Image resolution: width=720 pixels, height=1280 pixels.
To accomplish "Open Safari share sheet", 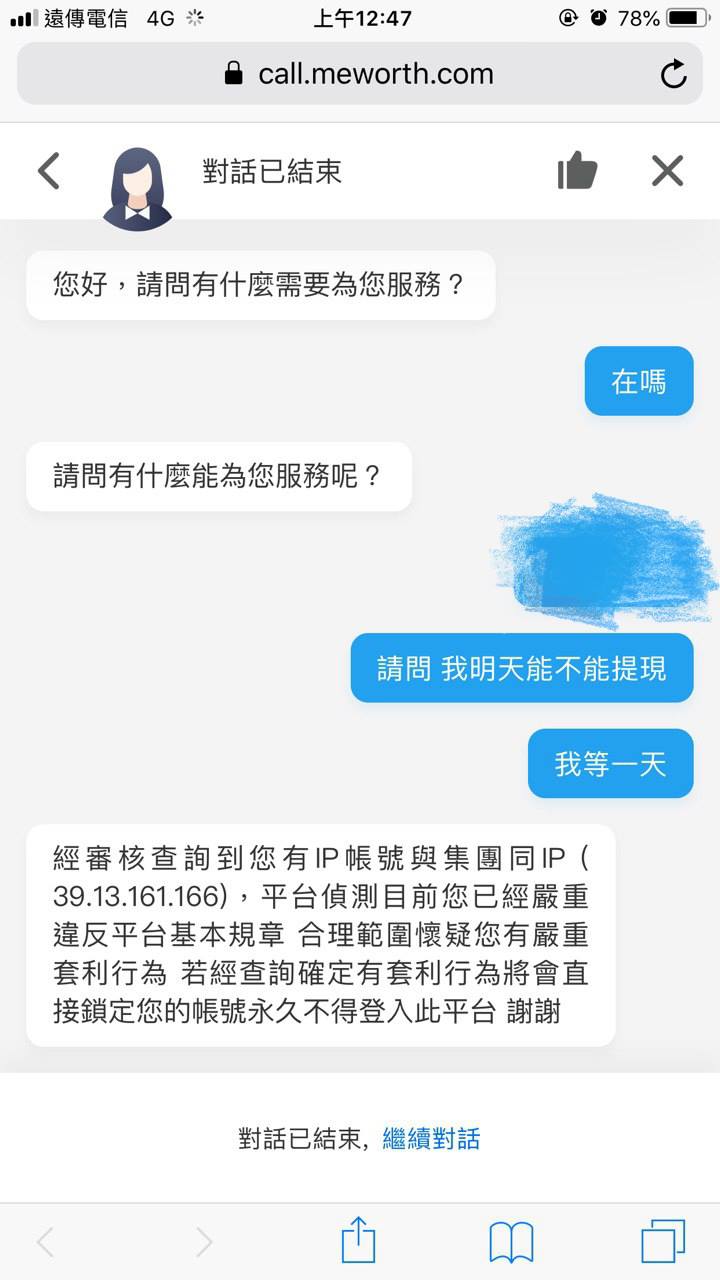I will [358, 1241].
